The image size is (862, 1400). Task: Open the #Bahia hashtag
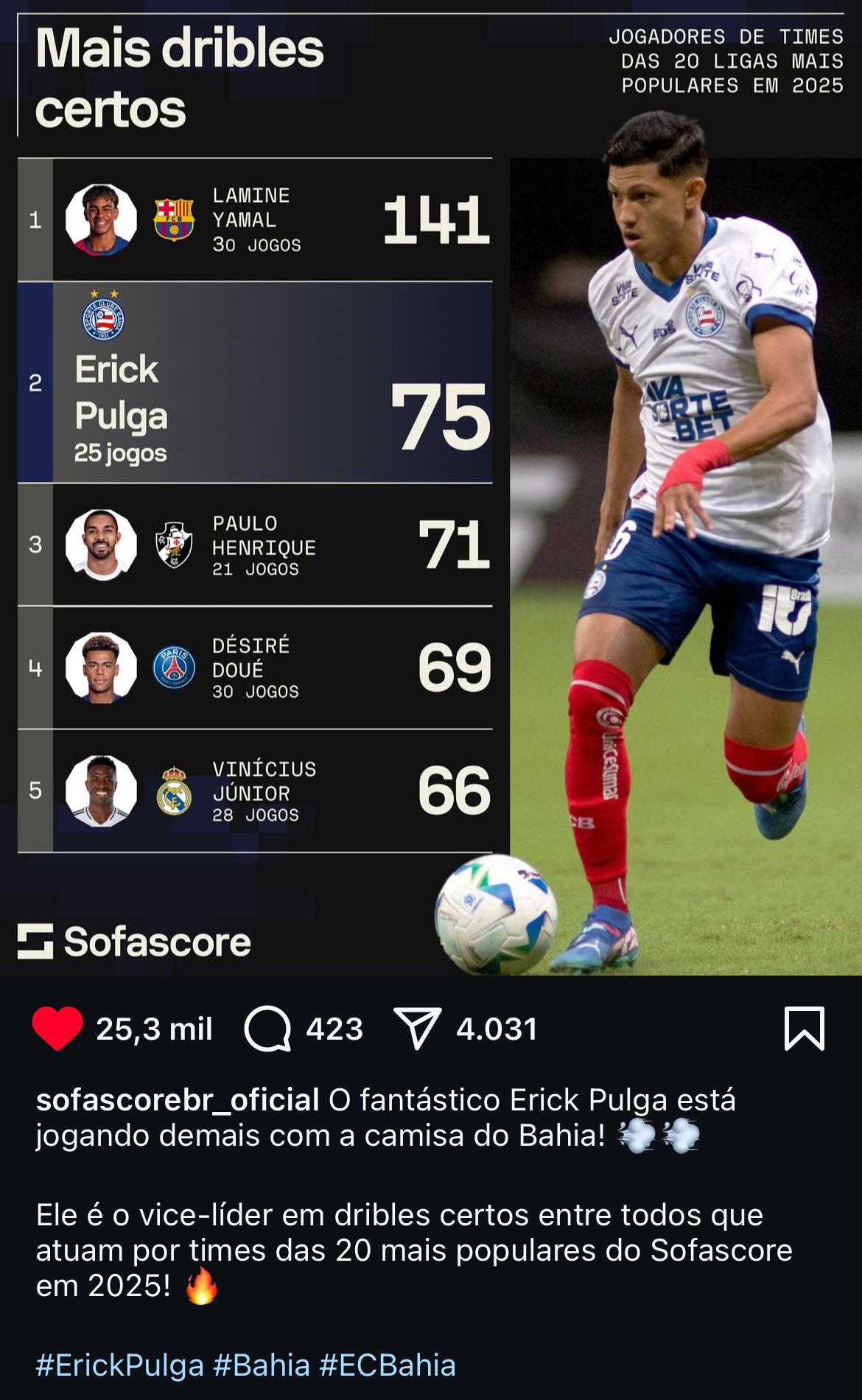(x=262, y=1365)
